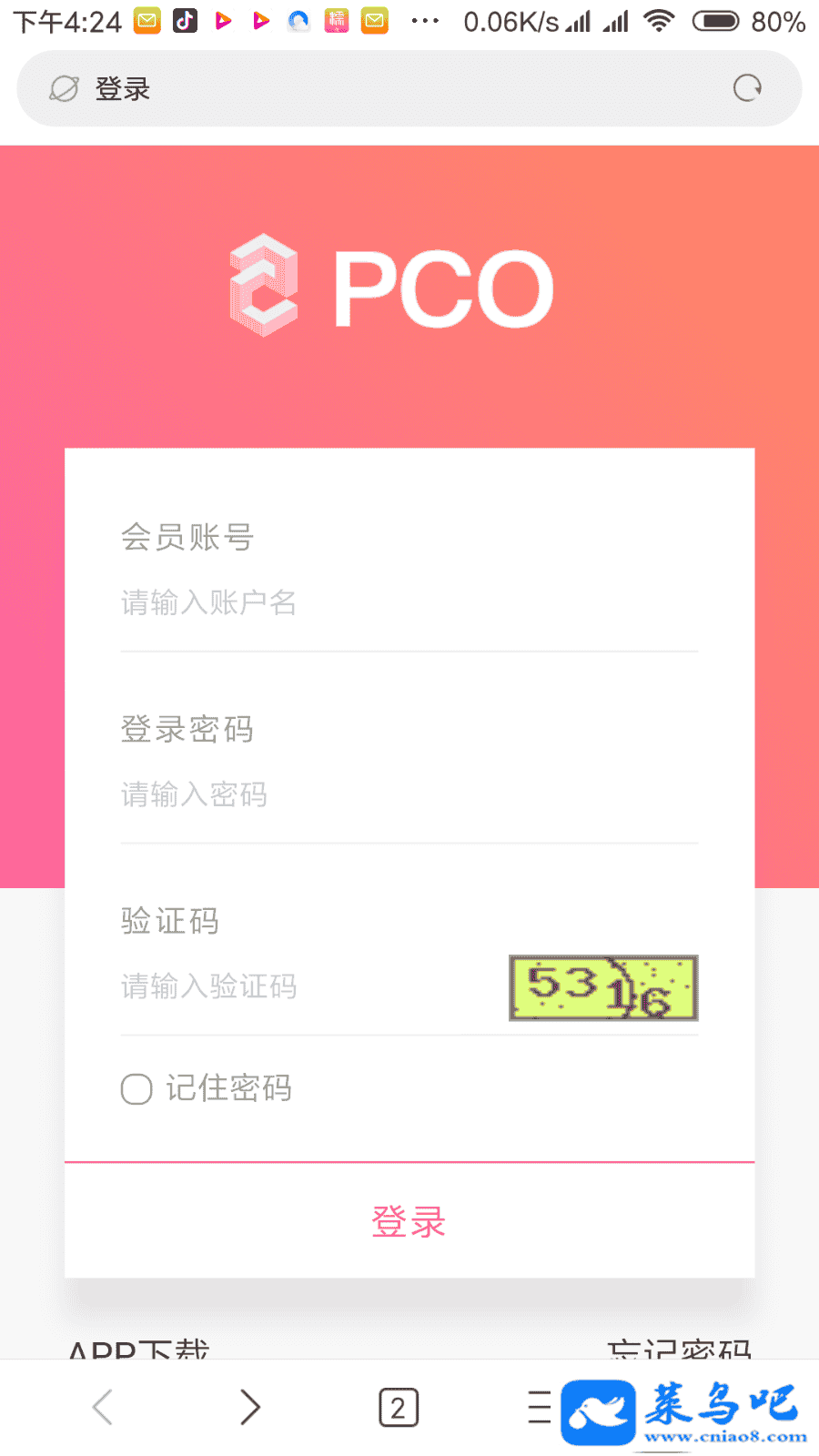
Task: Focus the 验证码 input field
Action: pyautogui.click(x=309, y=986)
